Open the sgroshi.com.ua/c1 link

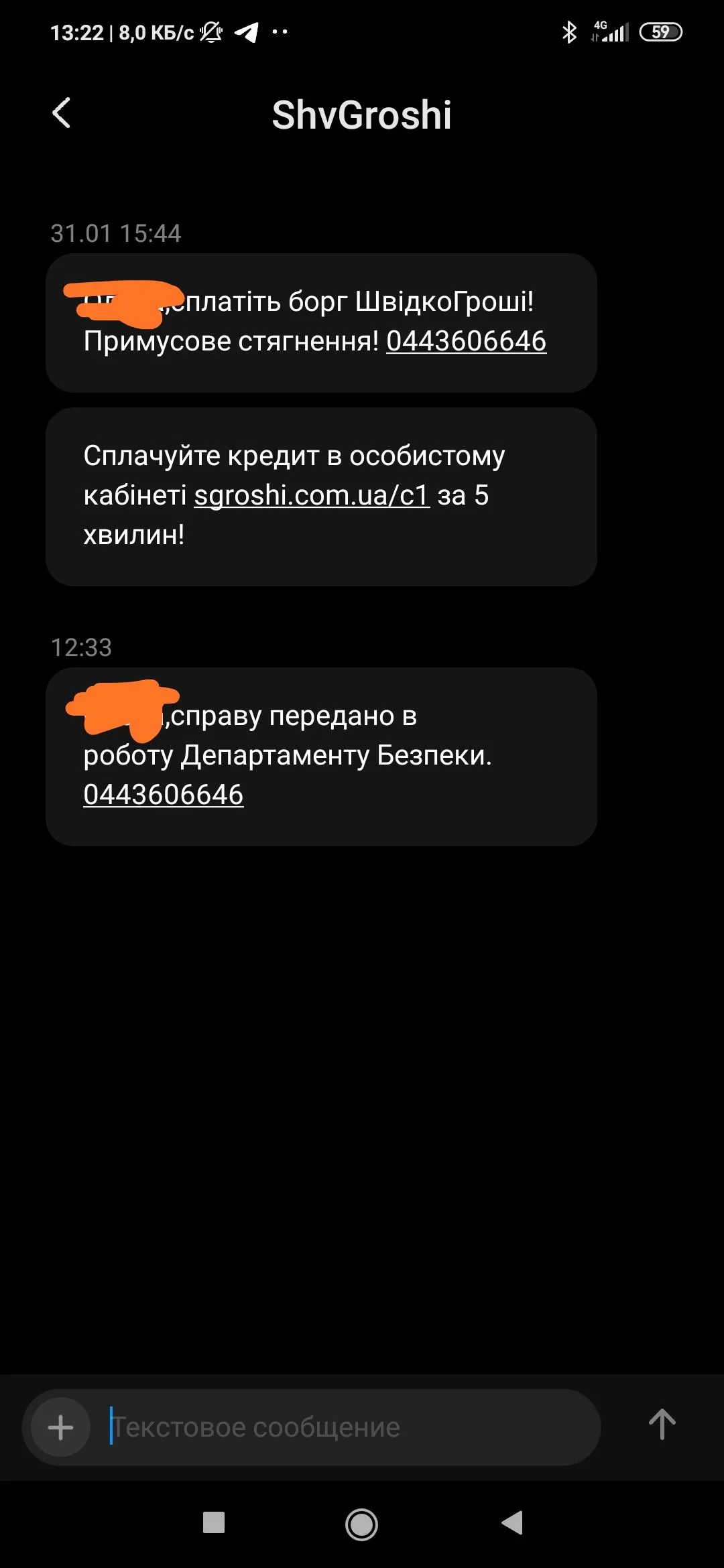pos(312,495)
